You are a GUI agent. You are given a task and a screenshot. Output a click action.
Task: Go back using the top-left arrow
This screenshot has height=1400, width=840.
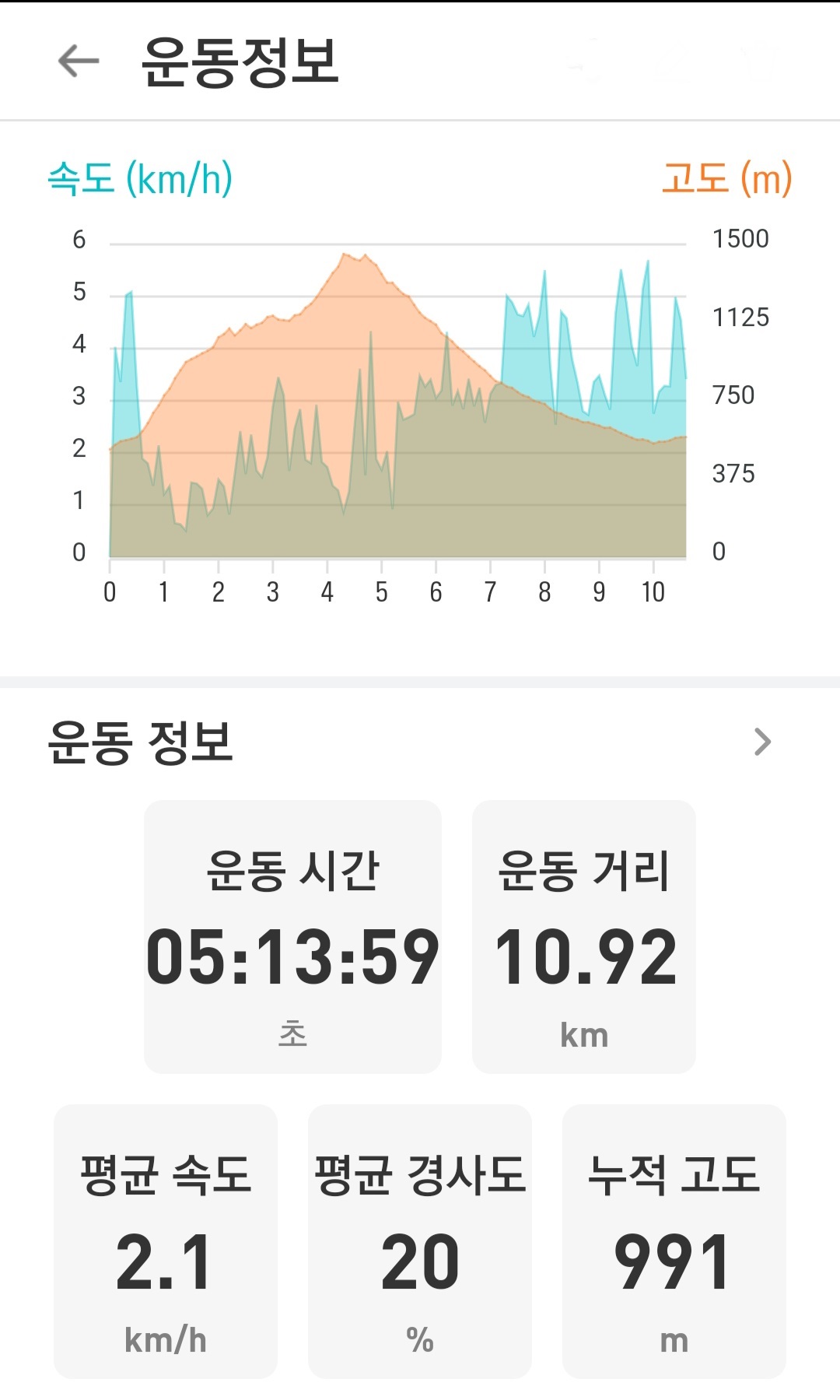(79, 61)
